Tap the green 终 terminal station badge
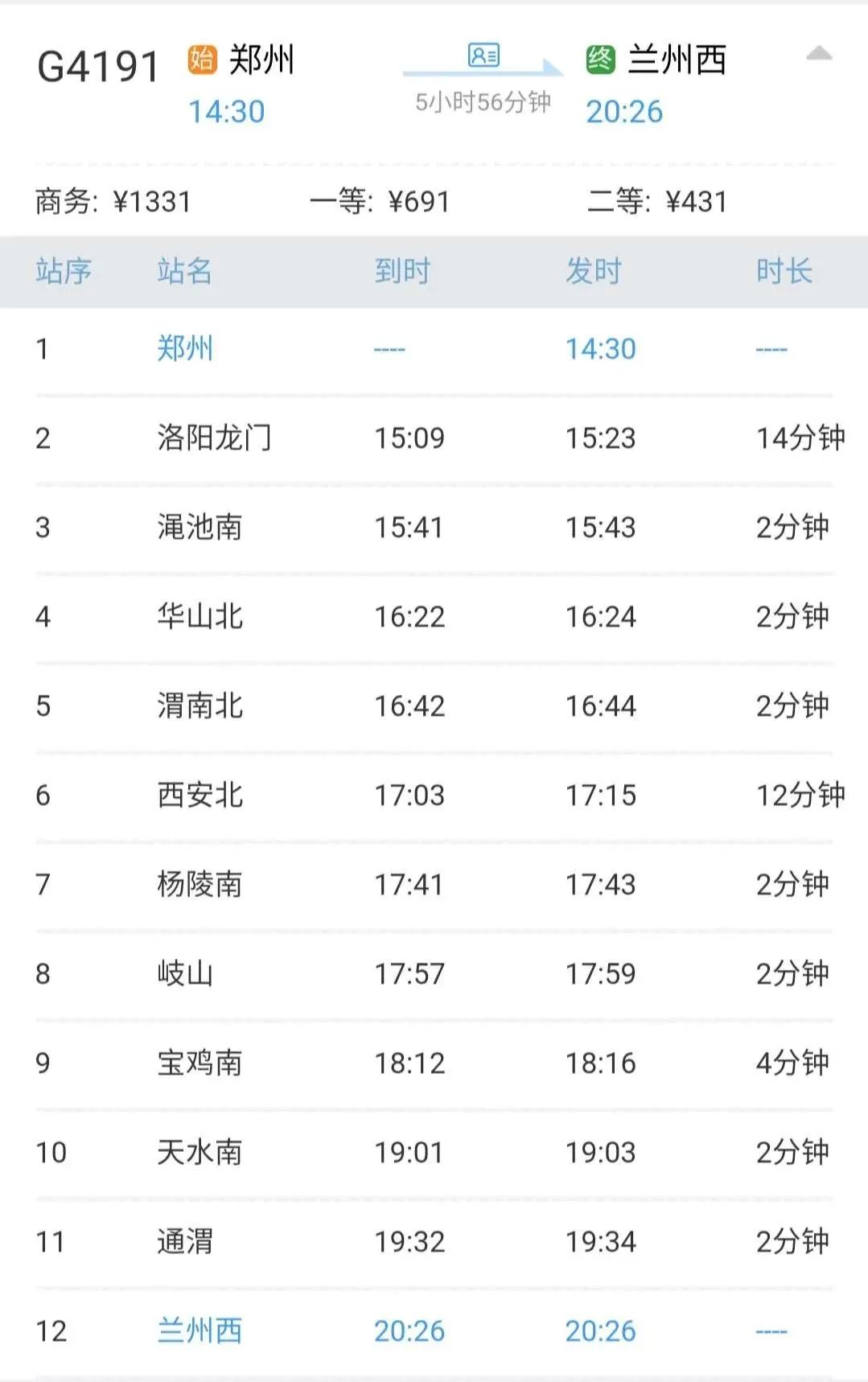Screen dimensions: 868x1382 pyautogui.click(x=599, y=58)
